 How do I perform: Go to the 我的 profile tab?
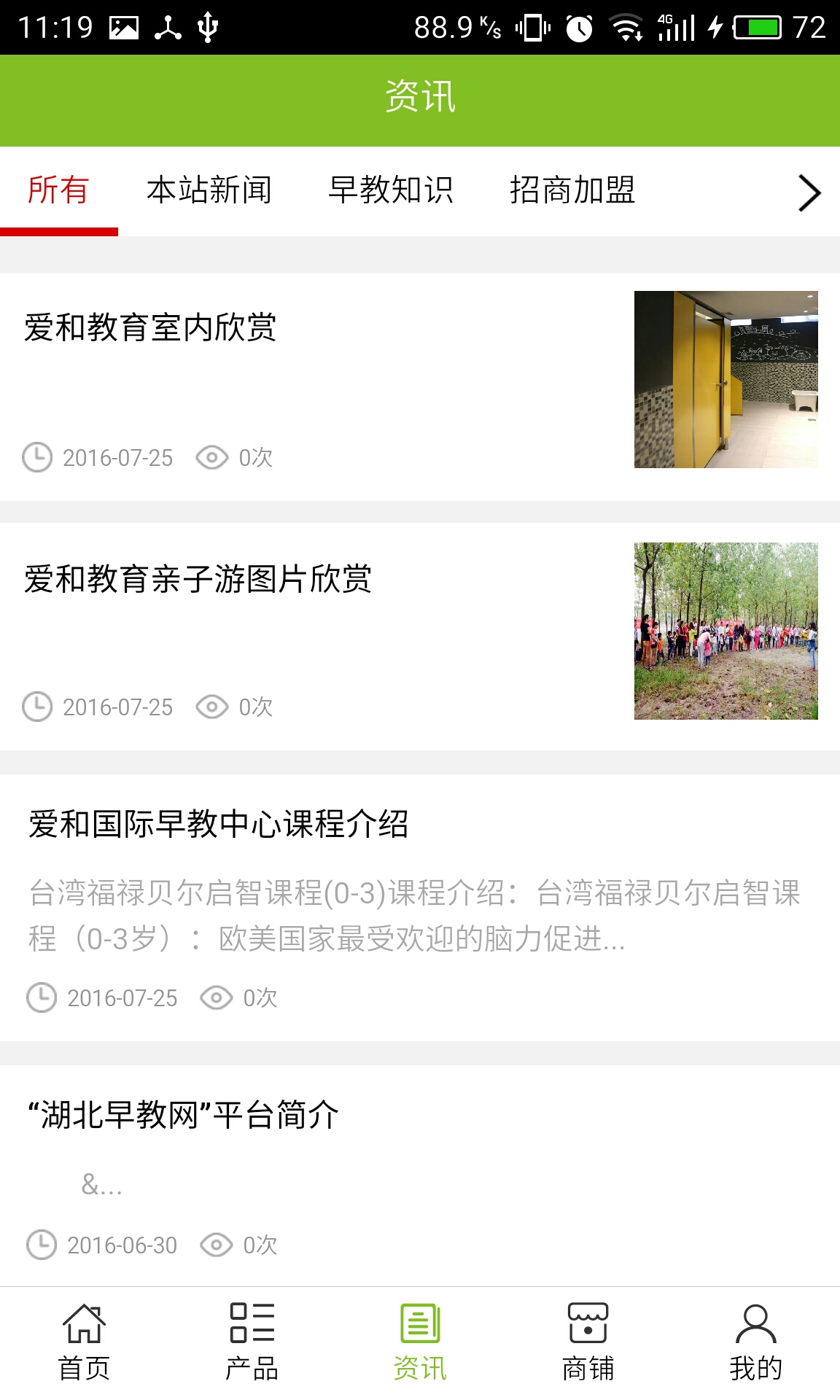755,1342
